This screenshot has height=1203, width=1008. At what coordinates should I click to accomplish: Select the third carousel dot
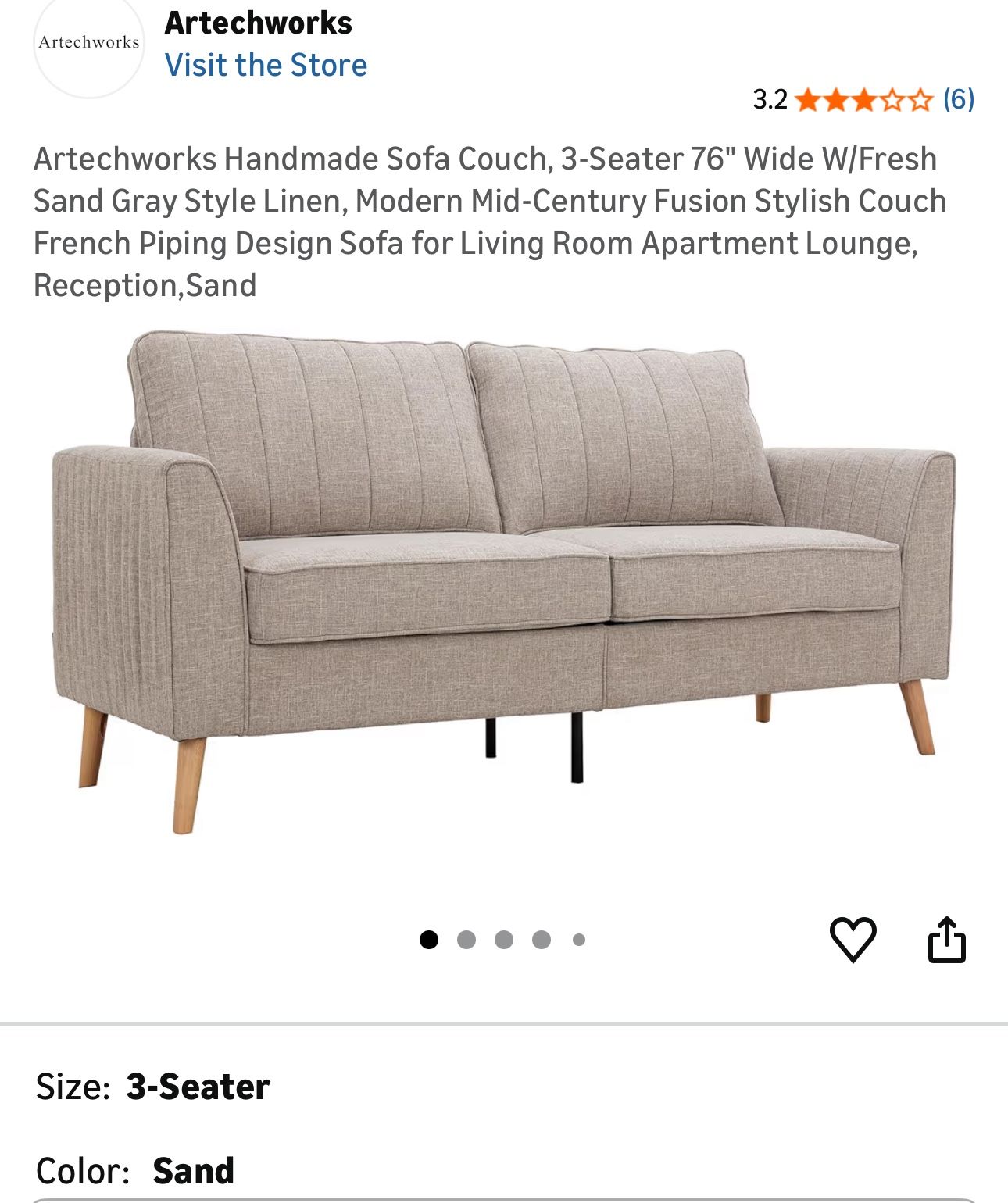pyautogui.click(x=504, y=938)
